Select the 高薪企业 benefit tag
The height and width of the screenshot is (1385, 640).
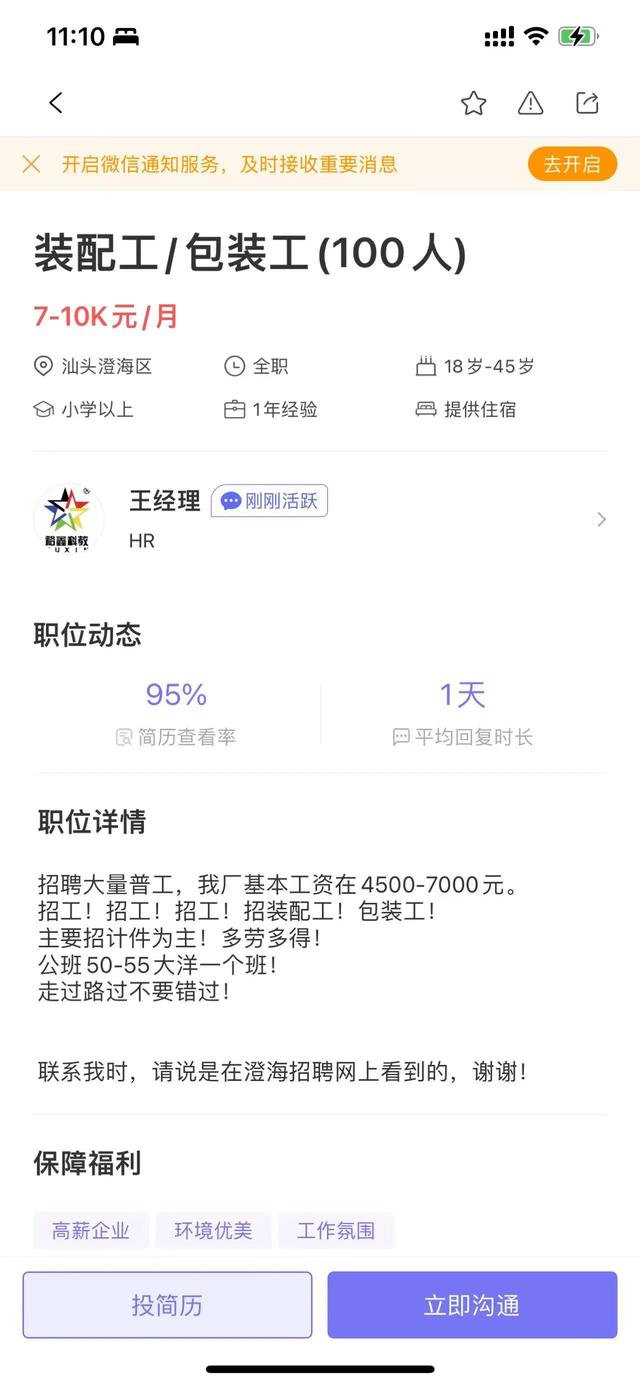click(91, 1231)
